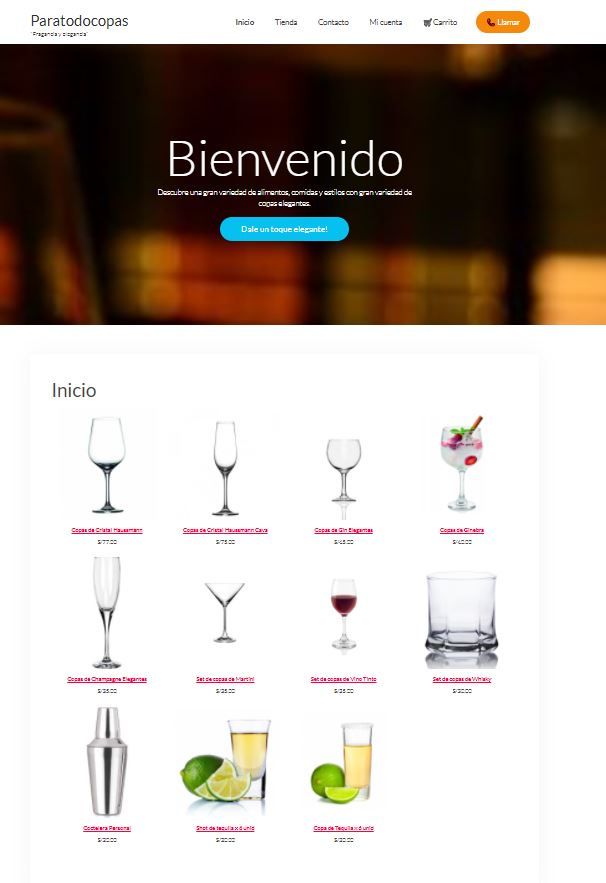This screenshot has height=883, width=606.
Task: Open the Coctelera Personal link
Action: (x=107, y=828)
